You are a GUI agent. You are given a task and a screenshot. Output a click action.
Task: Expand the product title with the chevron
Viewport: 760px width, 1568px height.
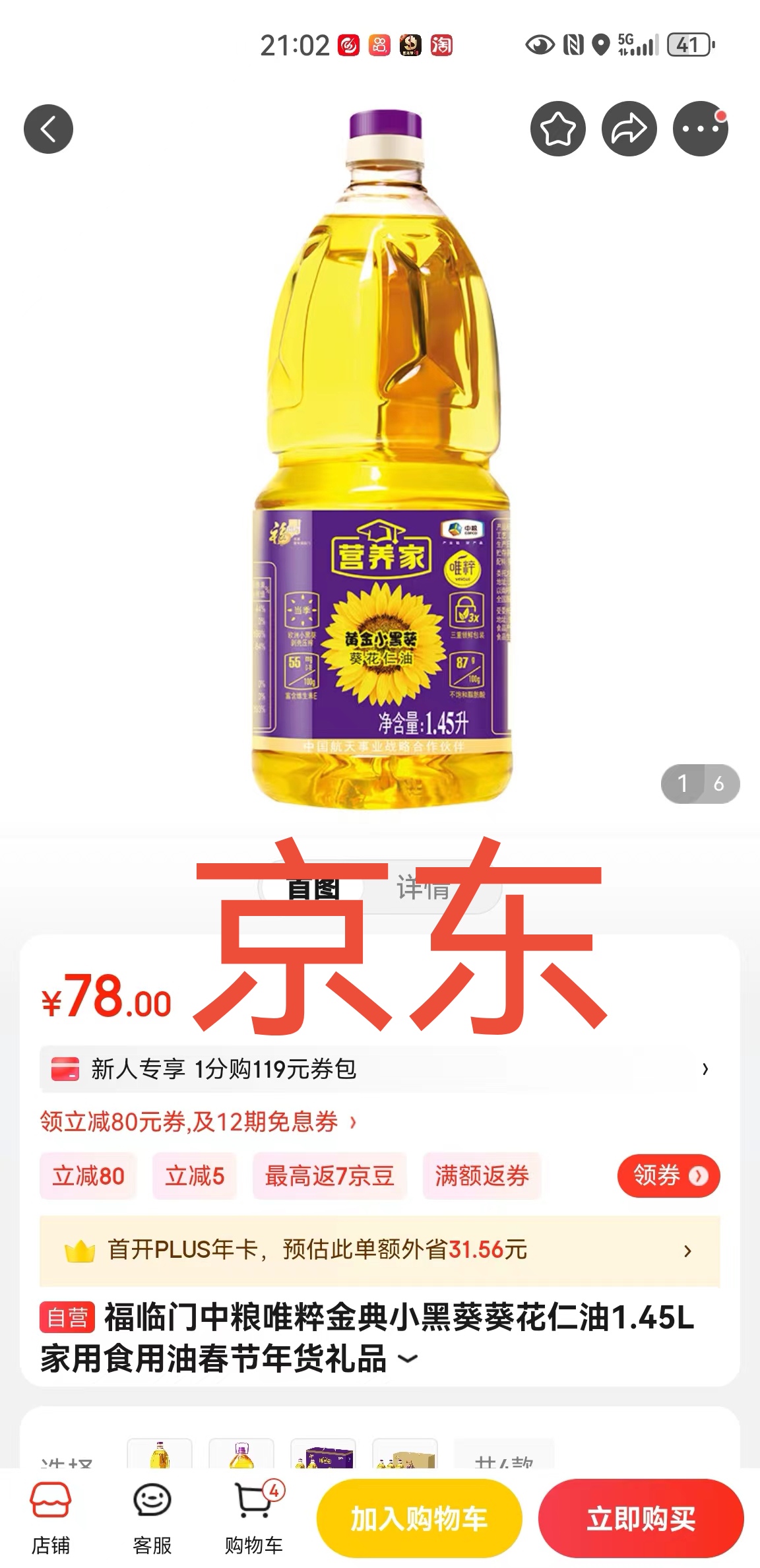tap(409, 1358)
